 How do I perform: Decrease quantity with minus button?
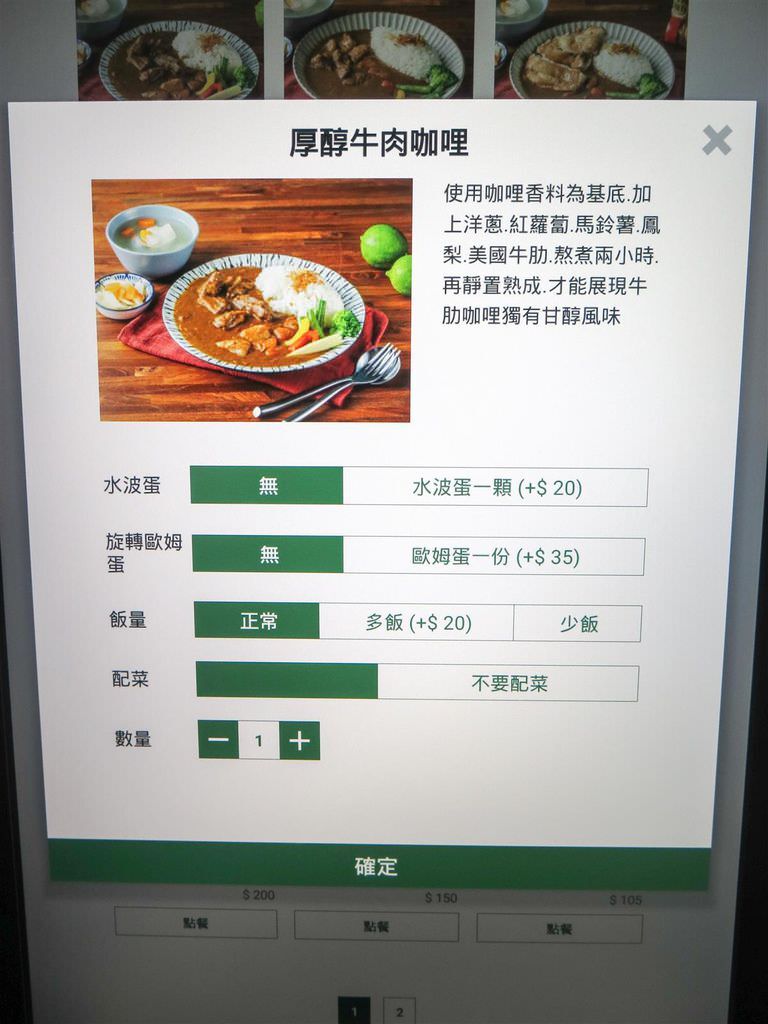tap(218, 741)
